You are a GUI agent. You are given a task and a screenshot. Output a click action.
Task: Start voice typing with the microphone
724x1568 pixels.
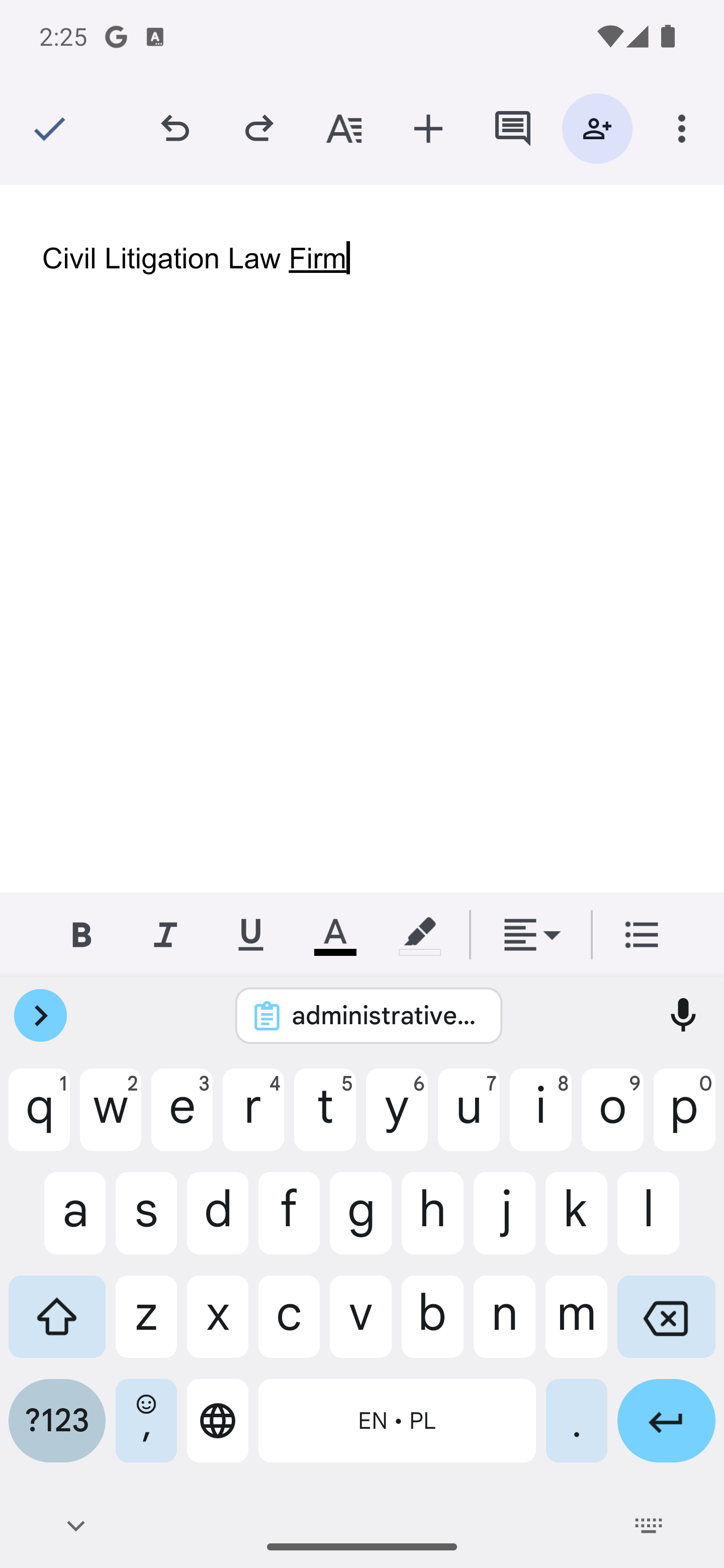(683, 1015)
